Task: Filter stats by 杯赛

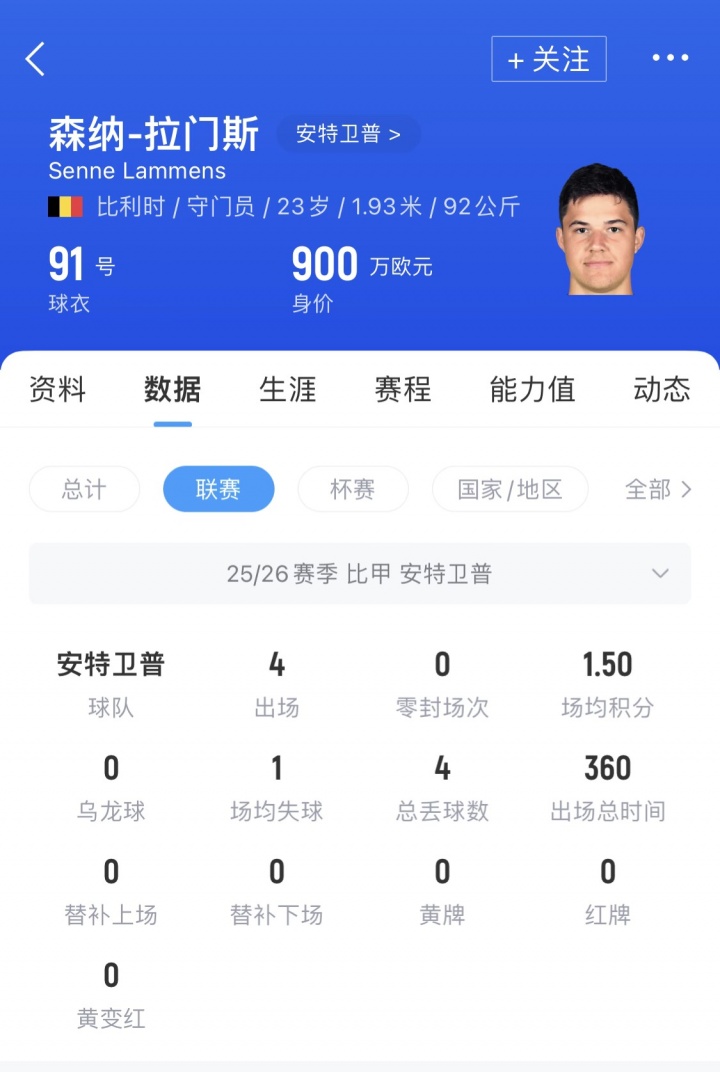Action: click(353, 489)
